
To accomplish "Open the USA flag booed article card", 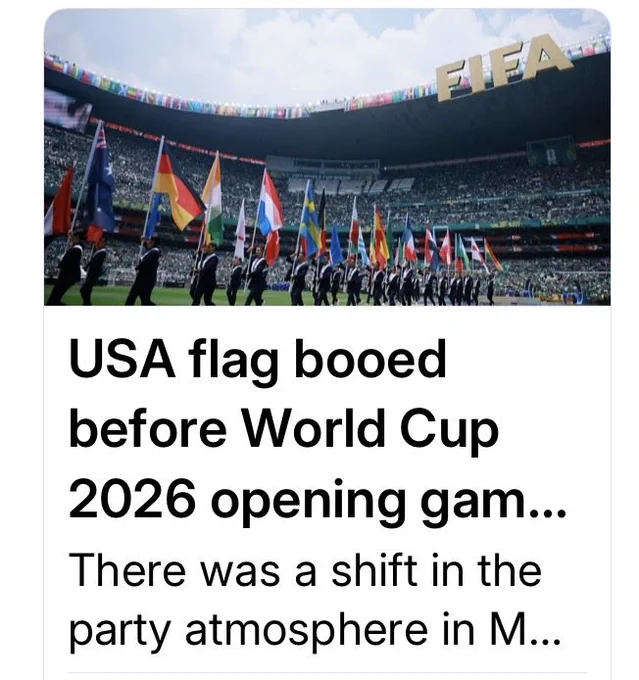I will click(x=328, y=344).
